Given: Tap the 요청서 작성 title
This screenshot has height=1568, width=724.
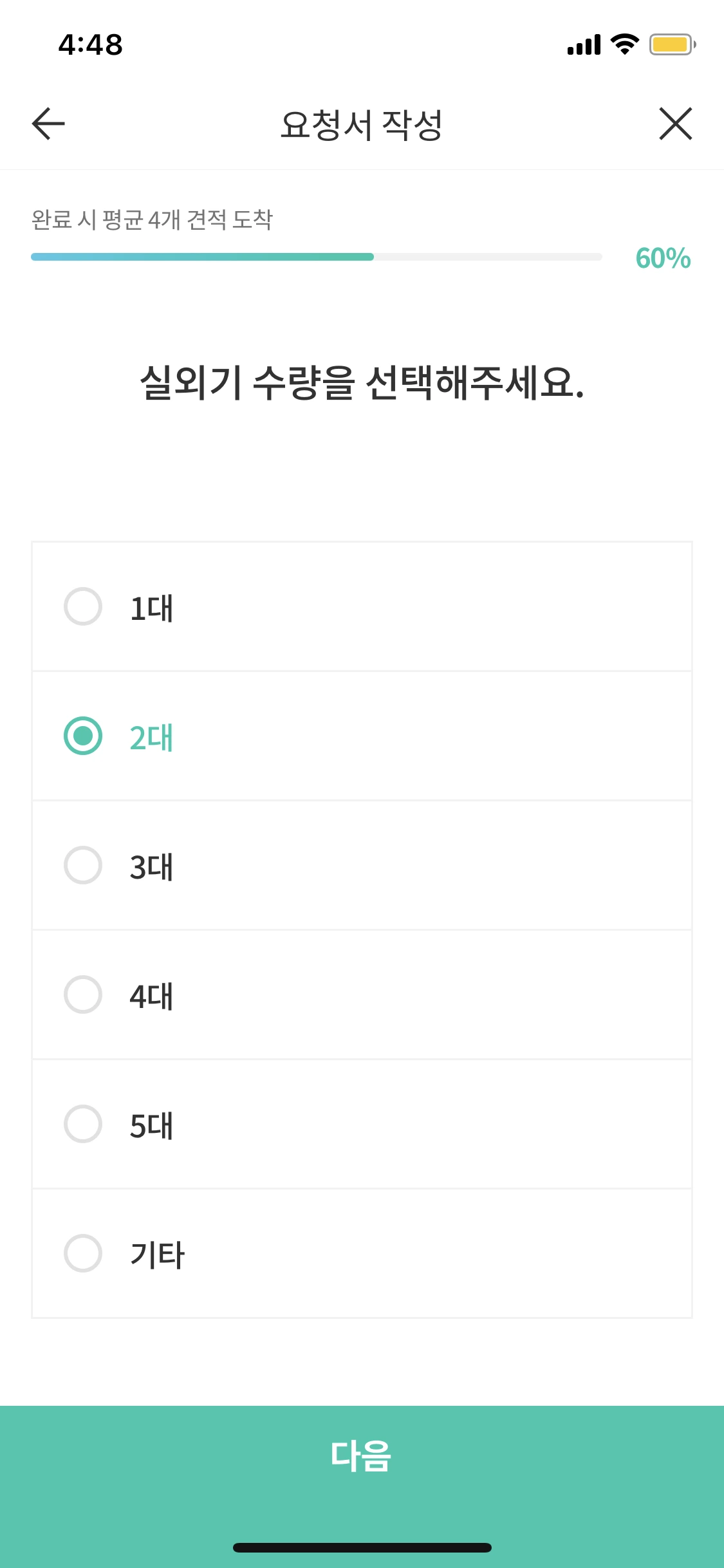Looking at the screenshot, I should (x=362, y=124).
